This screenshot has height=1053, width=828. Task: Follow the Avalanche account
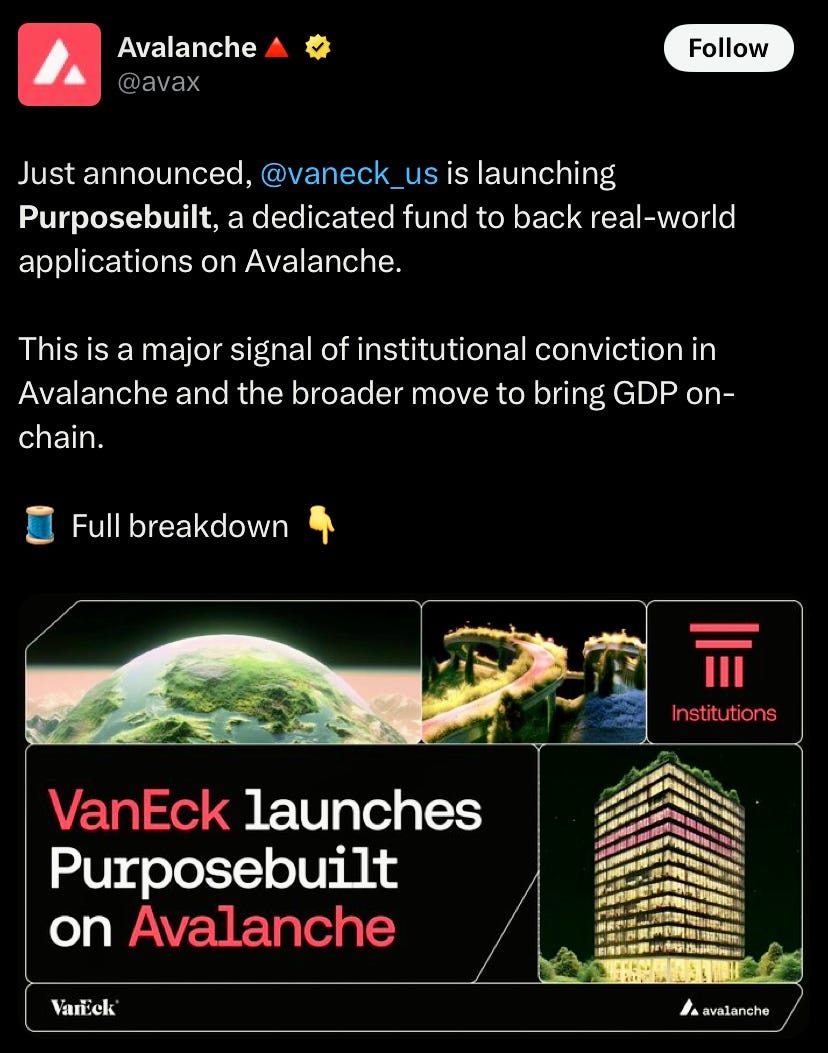728,48
